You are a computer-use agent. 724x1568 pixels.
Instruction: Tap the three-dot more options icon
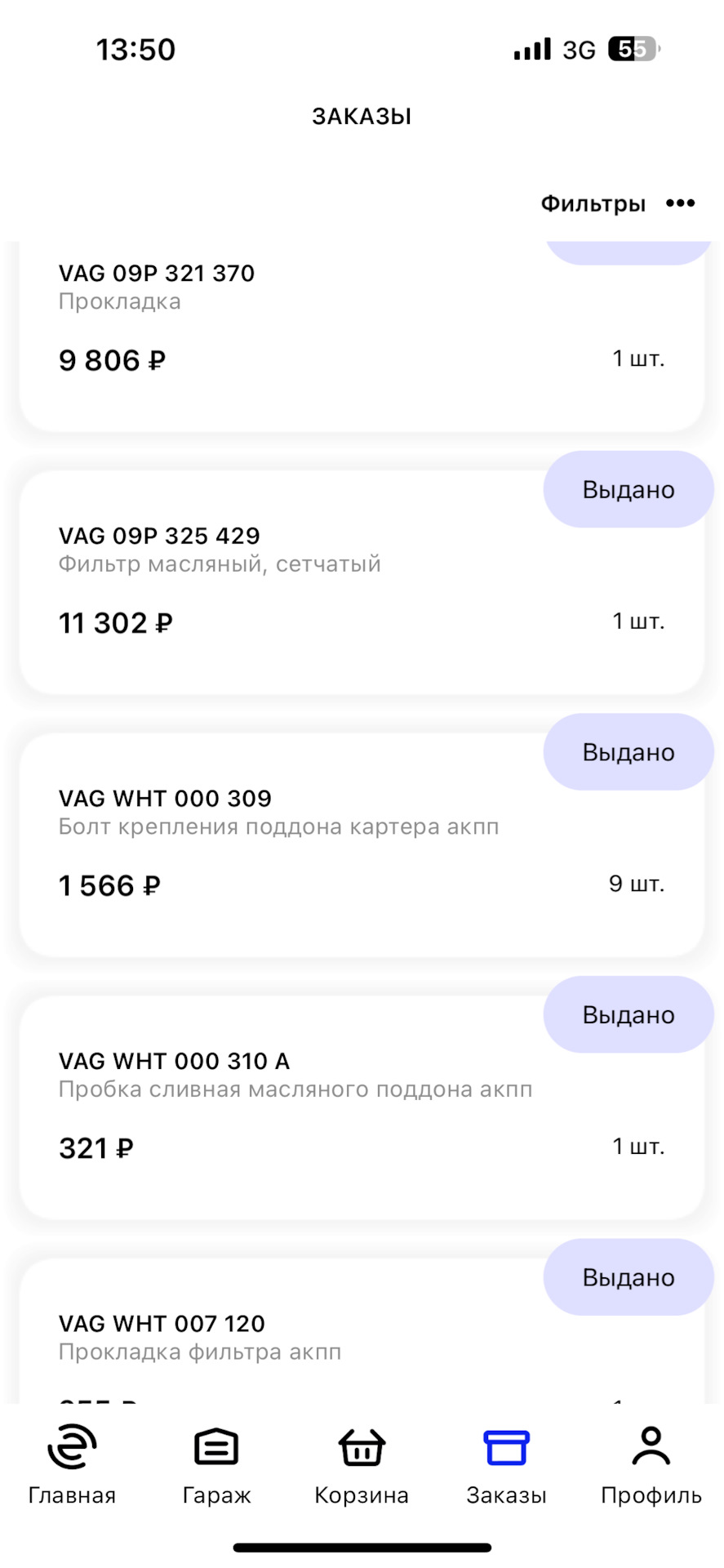(680, 203)
